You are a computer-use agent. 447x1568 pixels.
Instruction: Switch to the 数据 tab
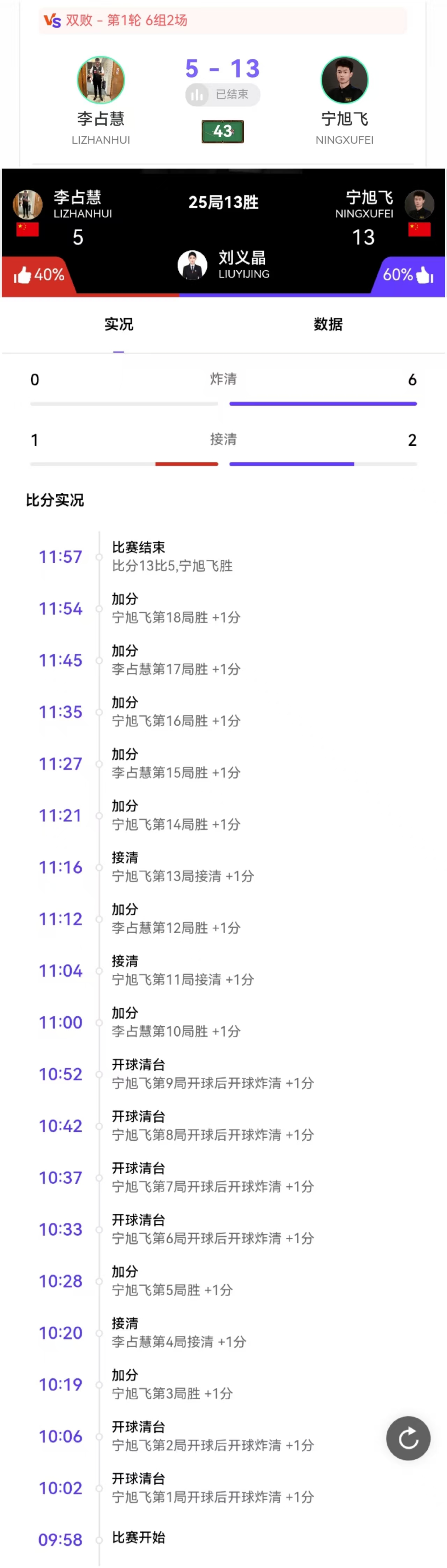pyautogui.click(x=328, y=324)
